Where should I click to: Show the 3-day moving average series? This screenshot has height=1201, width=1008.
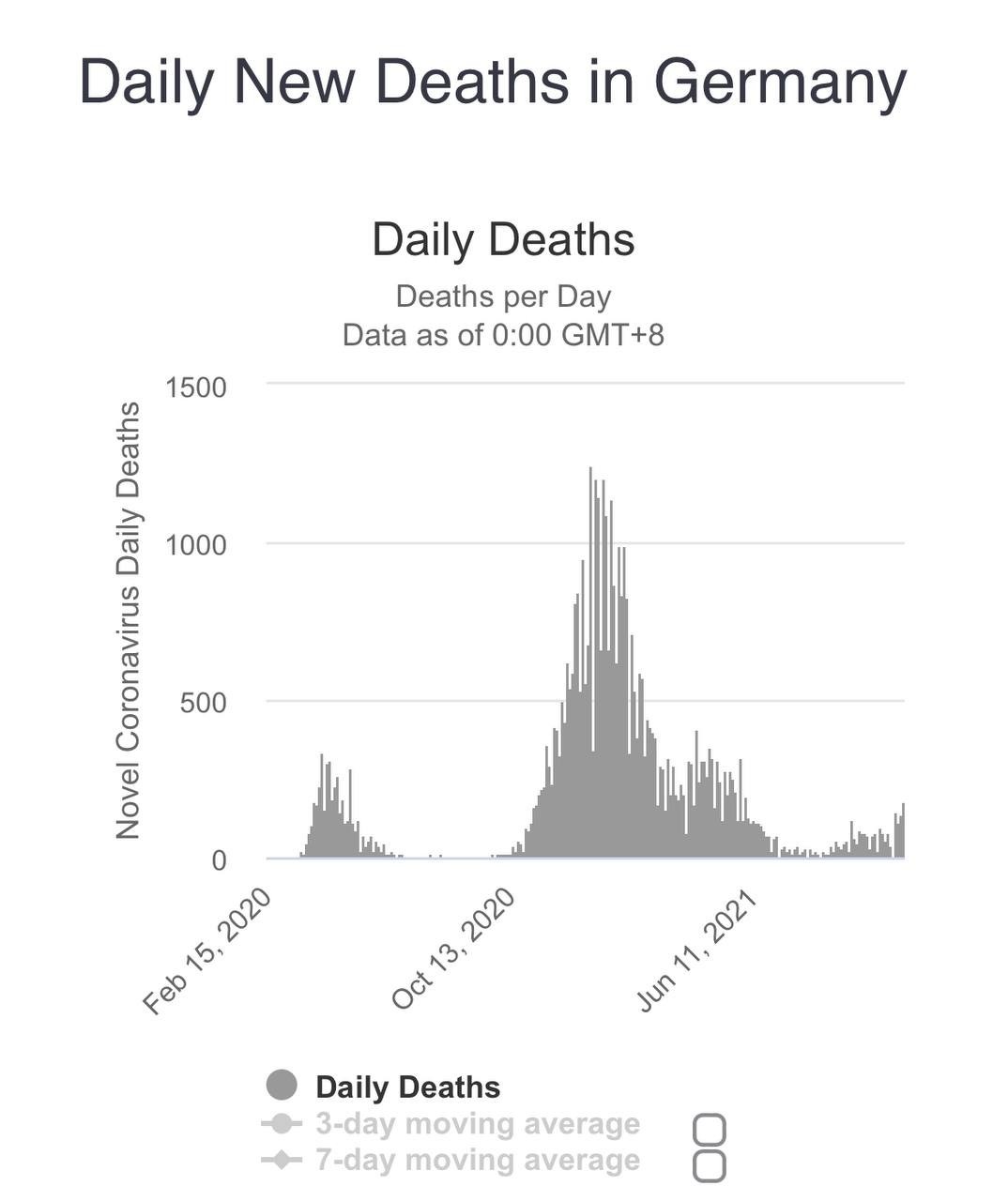(451, 1123)
